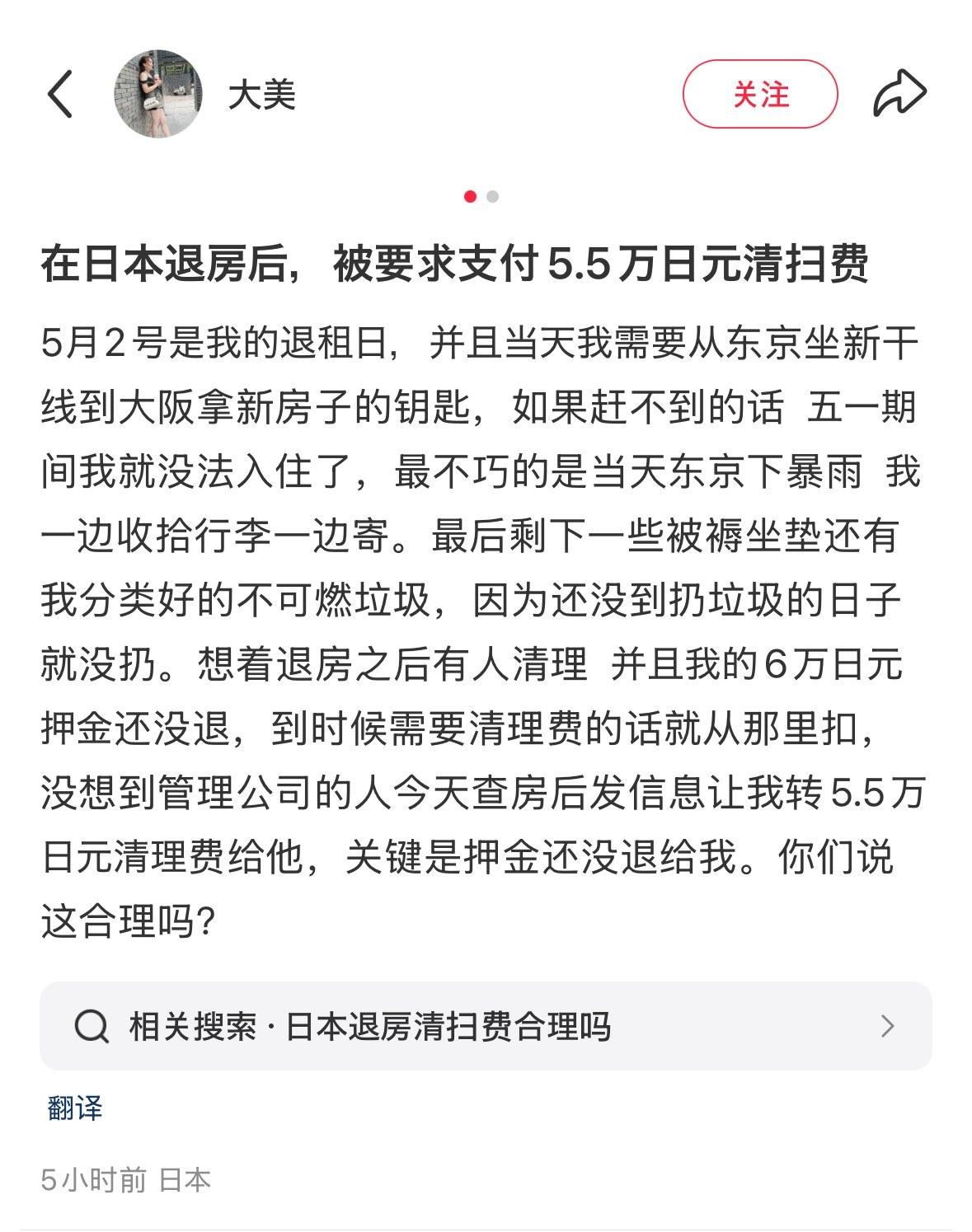972x1232 pixels.
Task: Tap the 日本 location tag
Action: click(x=185, y=1179)
